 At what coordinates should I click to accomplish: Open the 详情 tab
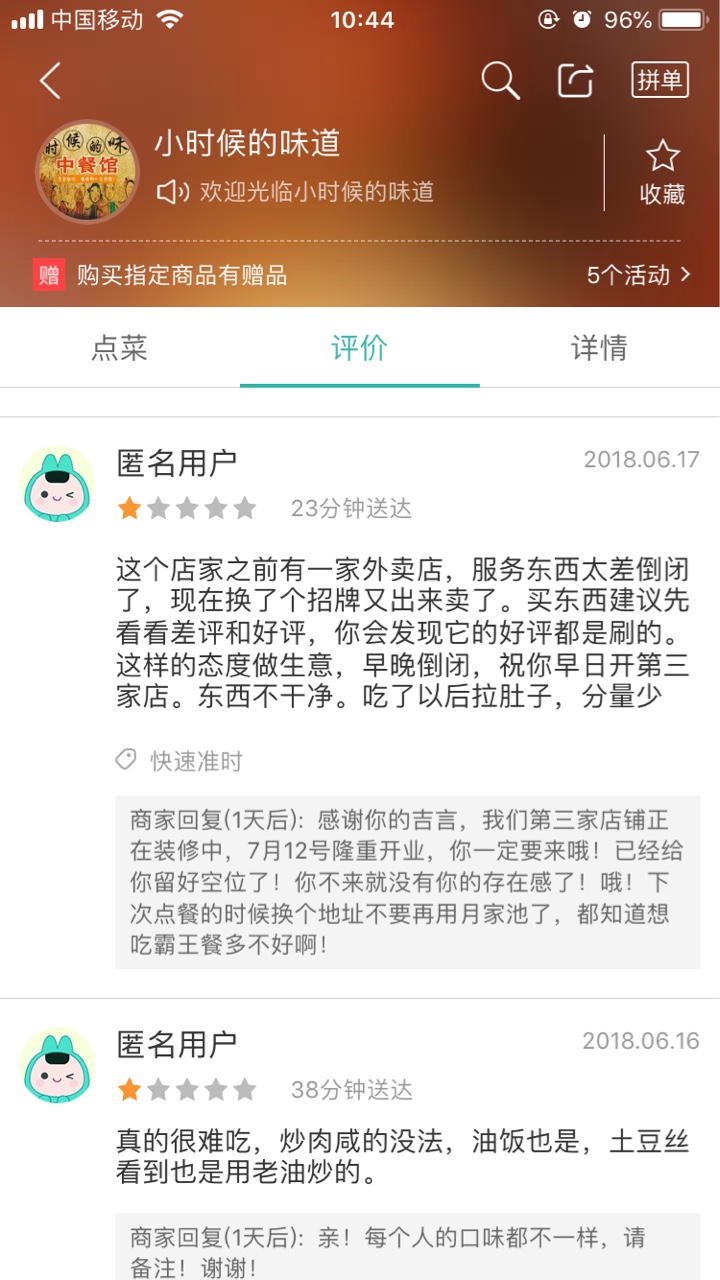tap(600, 348)
